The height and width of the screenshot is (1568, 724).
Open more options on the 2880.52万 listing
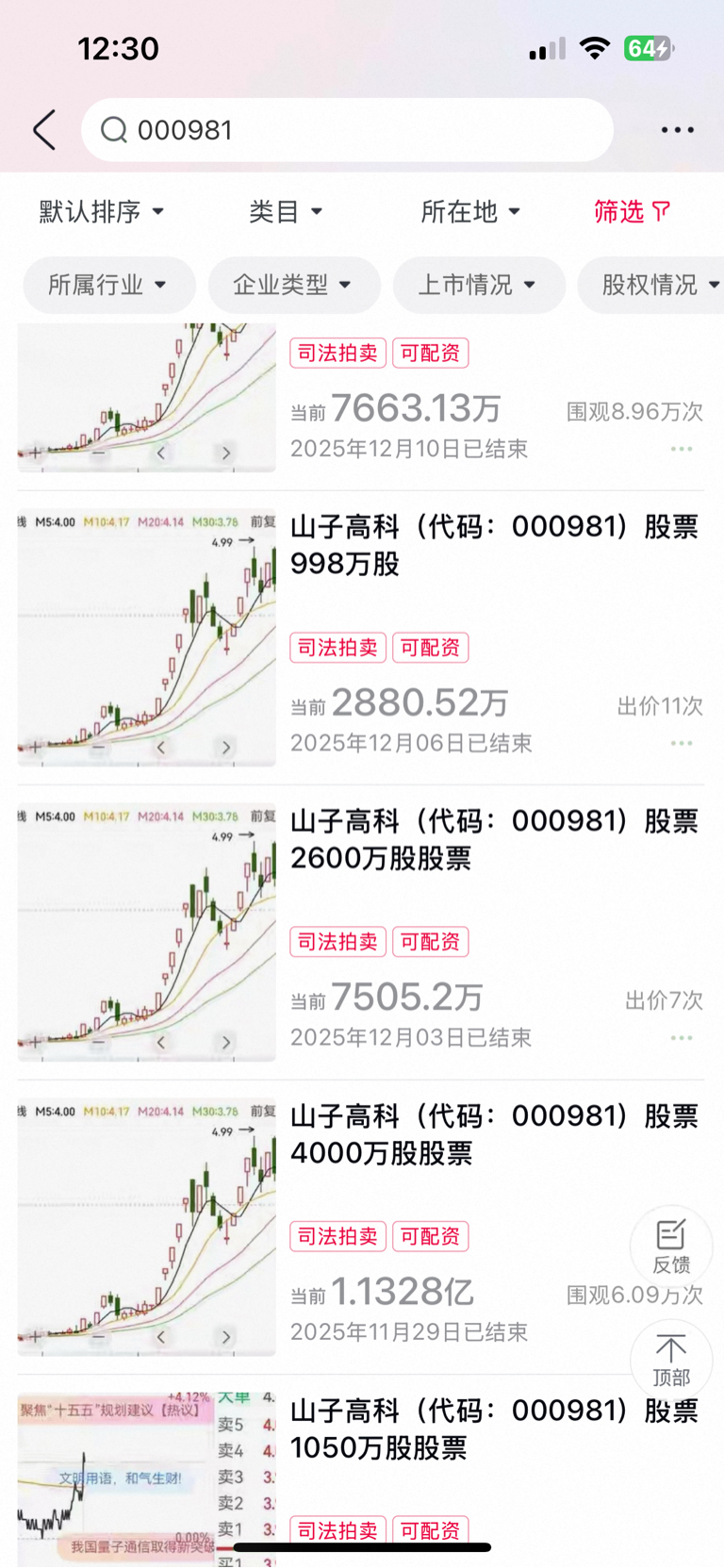681,744
